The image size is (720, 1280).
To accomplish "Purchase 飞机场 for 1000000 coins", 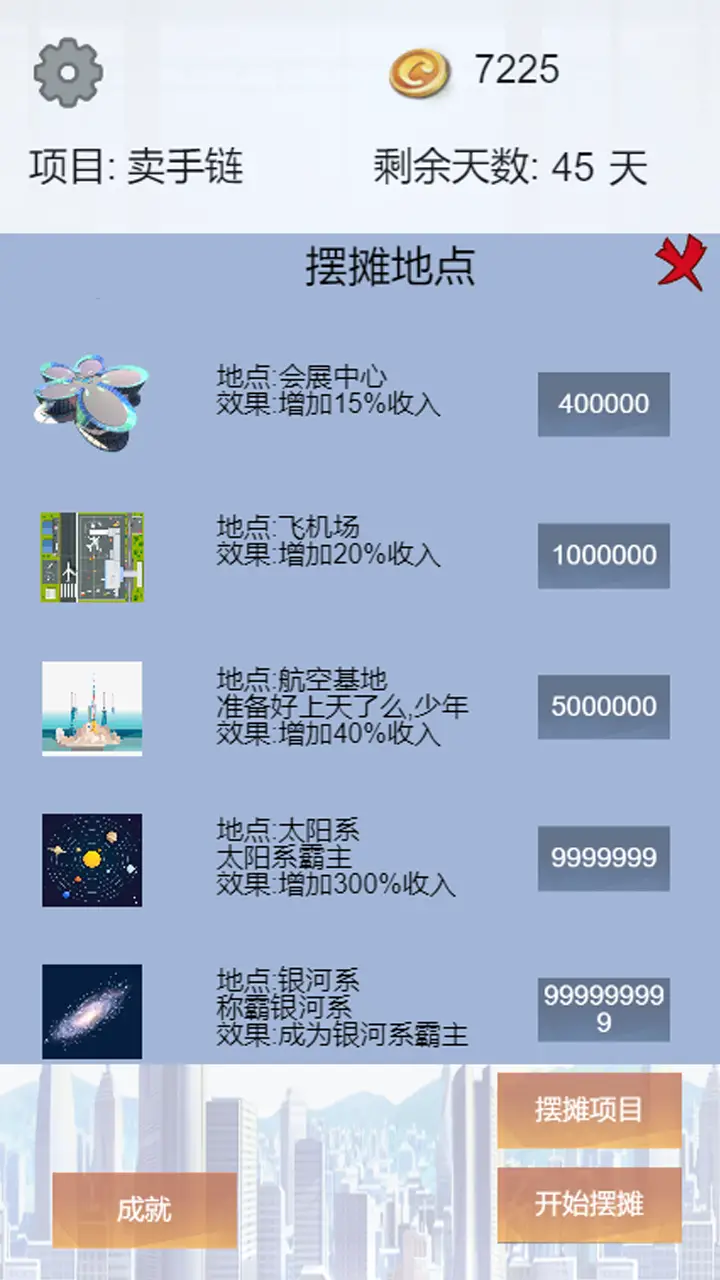I will point(602,553).
